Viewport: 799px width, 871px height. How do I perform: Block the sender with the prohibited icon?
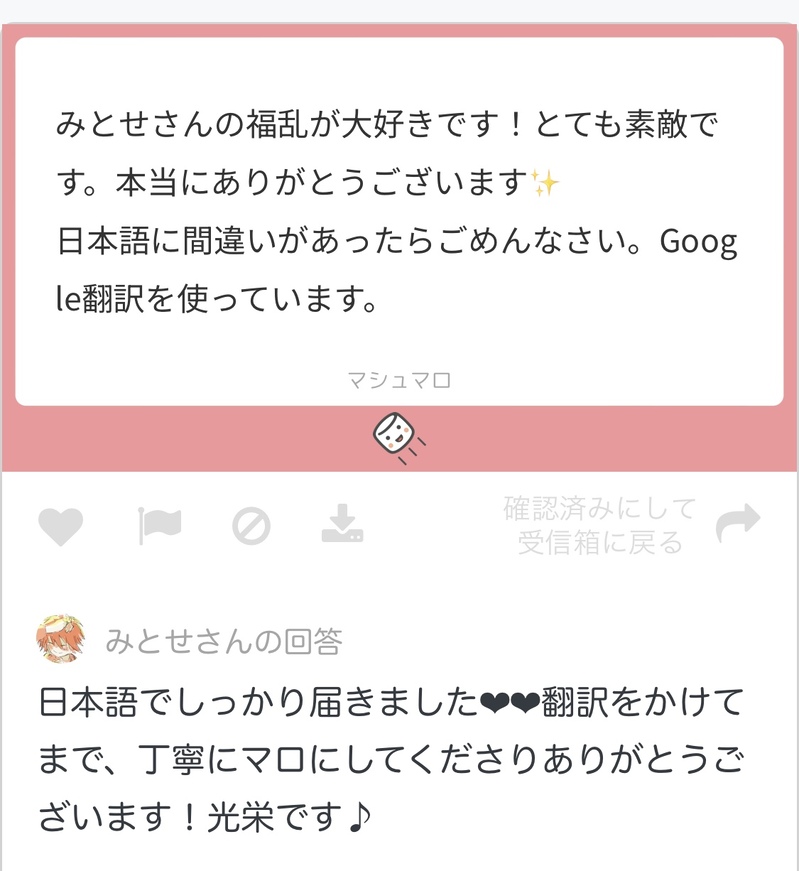(251, 525)
